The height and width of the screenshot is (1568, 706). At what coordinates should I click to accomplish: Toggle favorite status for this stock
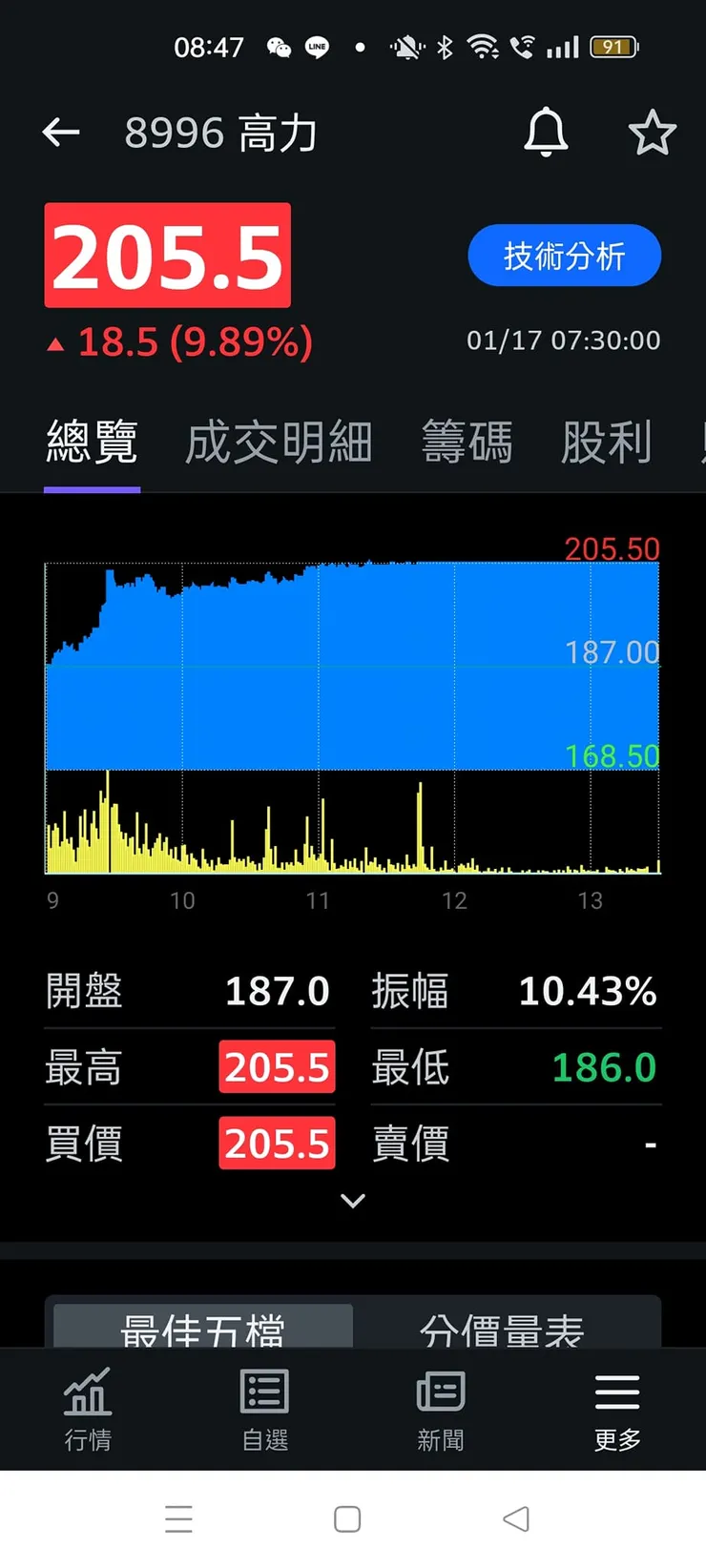[x=653, y=133]
